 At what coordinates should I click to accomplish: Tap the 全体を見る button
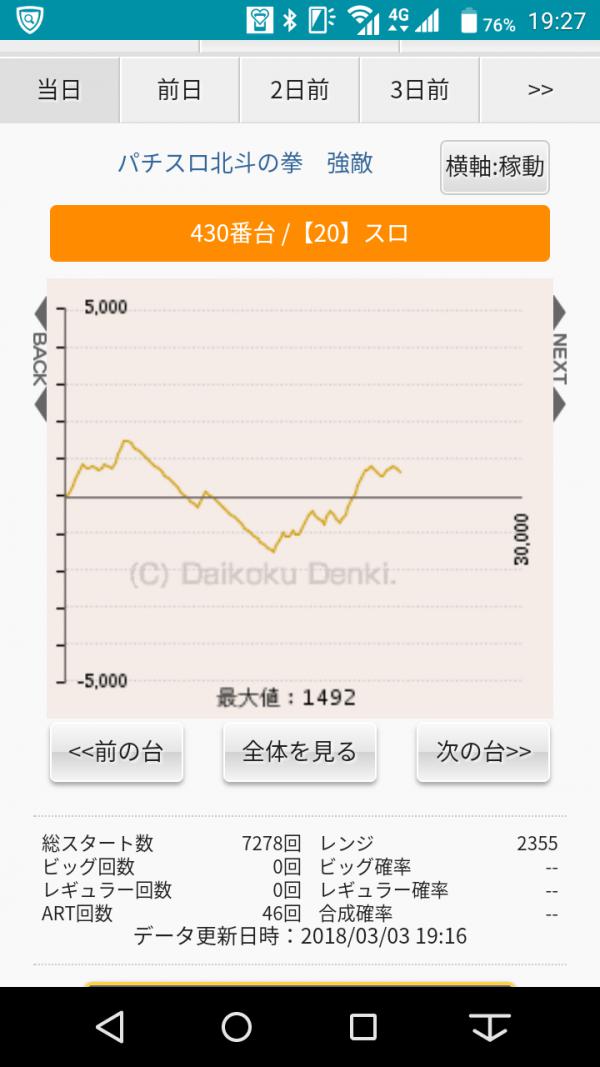pyautogui.click(x=299, y=752)
